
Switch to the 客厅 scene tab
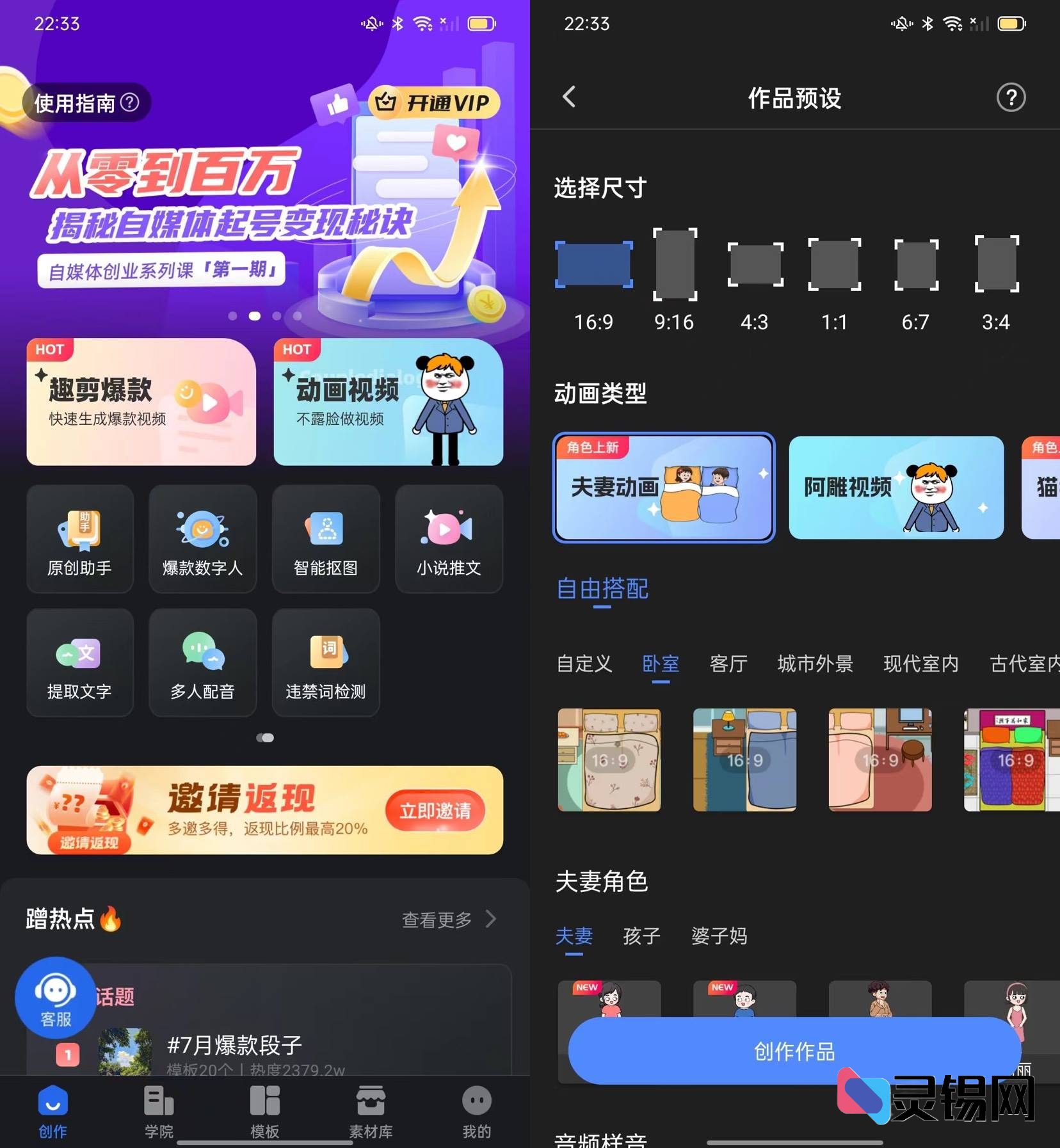tap(728, 664)
